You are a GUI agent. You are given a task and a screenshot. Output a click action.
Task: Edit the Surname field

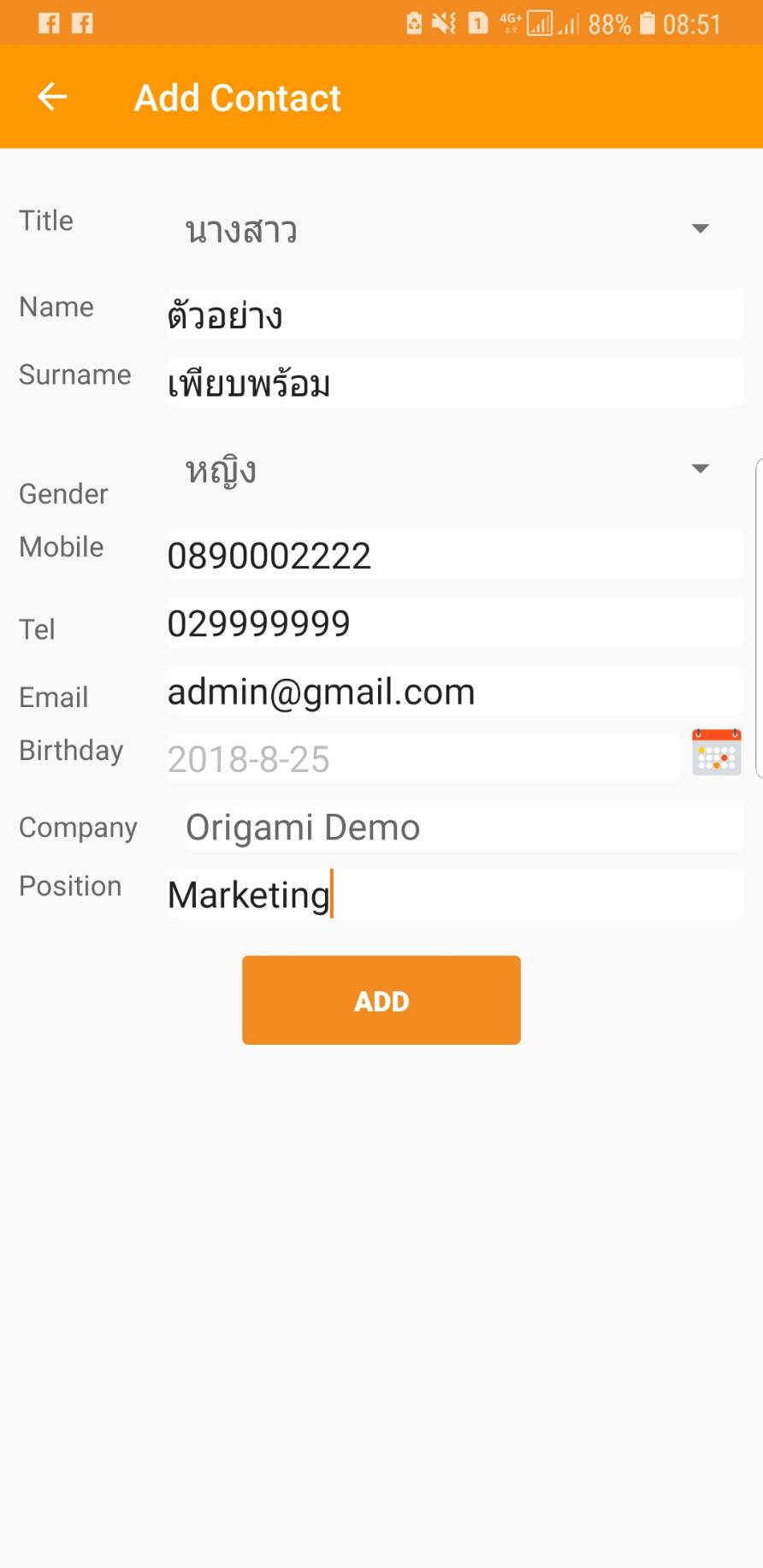[x=453, y=384]
